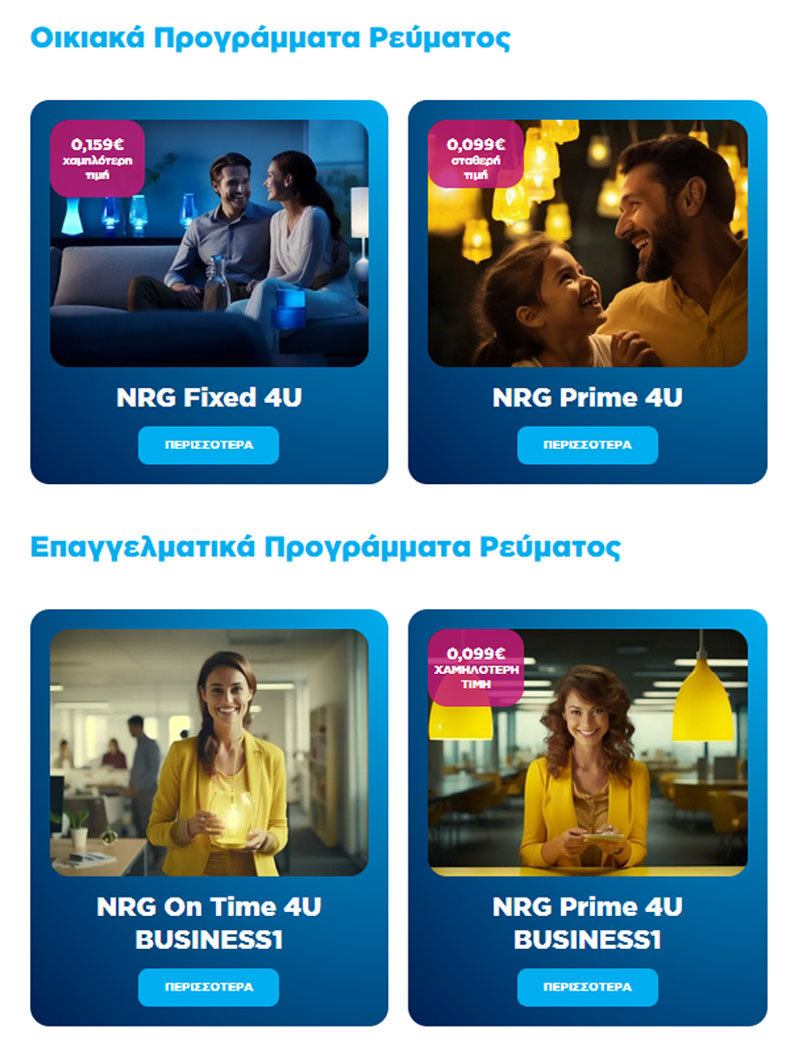Open the household NRG Prime 4U card photo
This screenshot has width=800, height=1054.
tap(587, 243)
